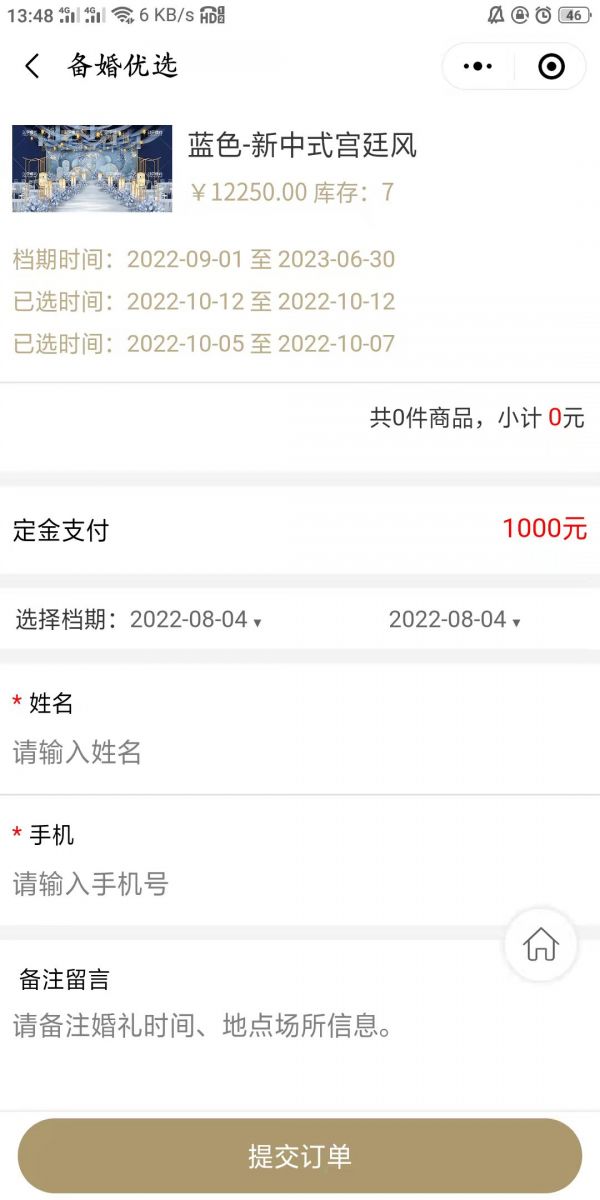
Task: Submit the order with 提交订单
Action: pyautogui.click(x=300, y=1156)
